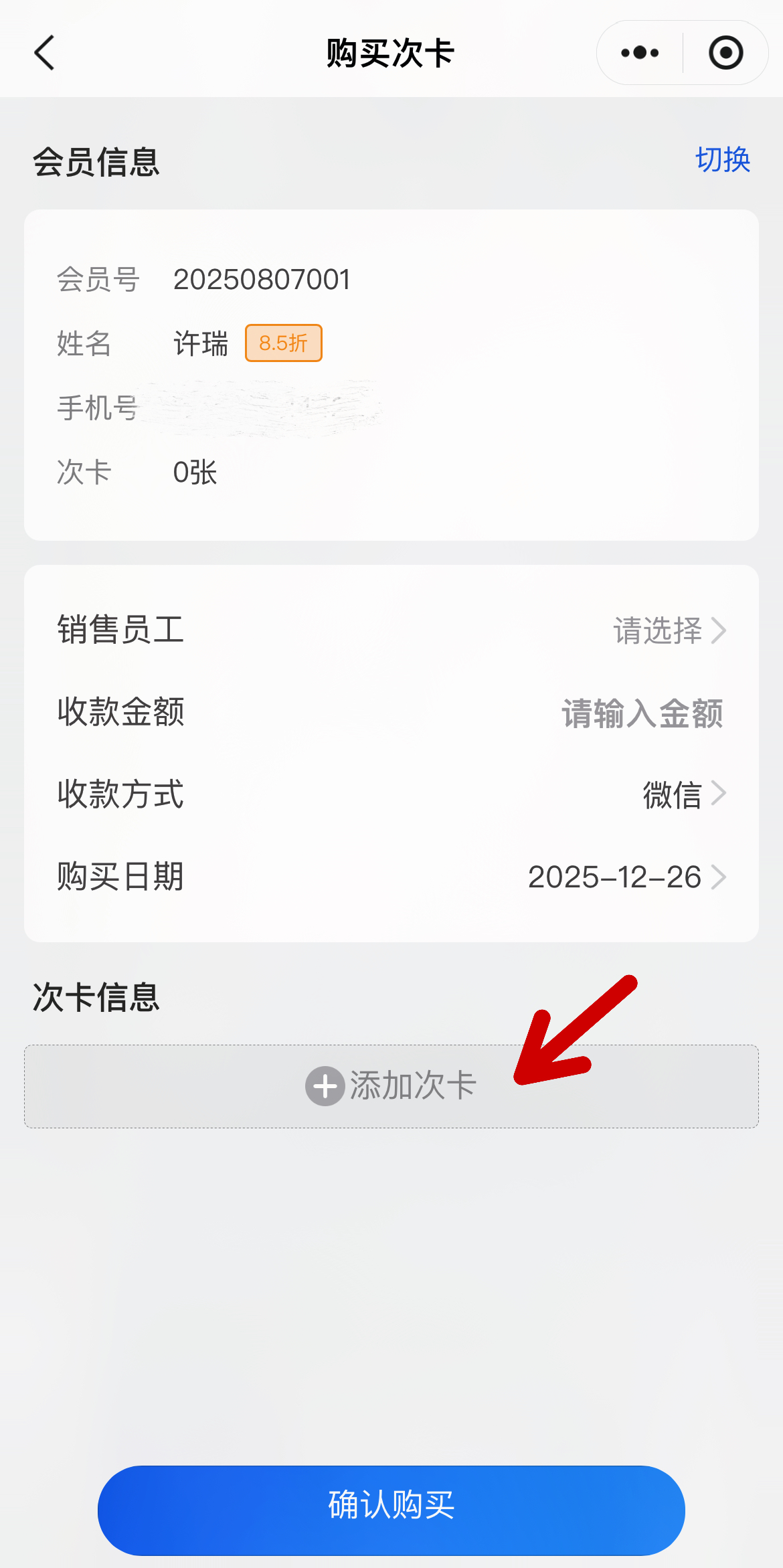Go back from the 购买次卡 page

(44, 53)
